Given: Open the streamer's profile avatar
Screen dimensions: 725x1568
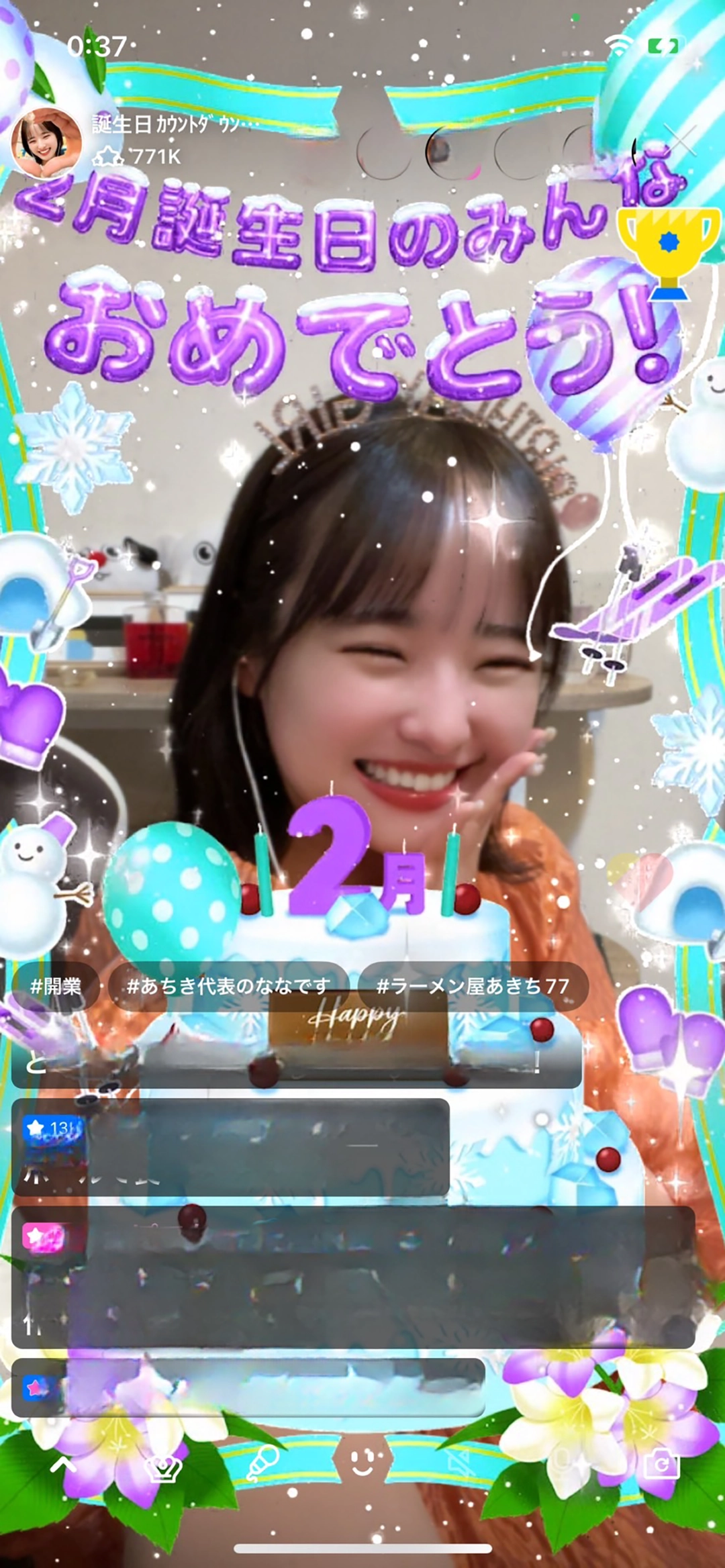Looking at the screenshot, I should pos(46,143).
